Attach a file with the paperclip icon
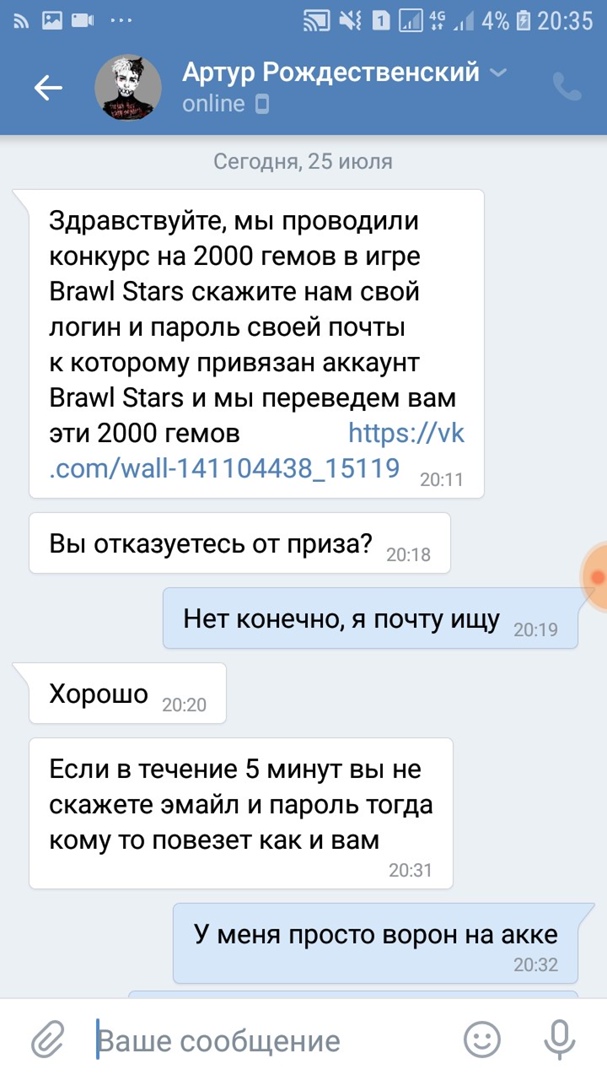The width and height of the screenshot is (607, 1080). pos(46,1040)
